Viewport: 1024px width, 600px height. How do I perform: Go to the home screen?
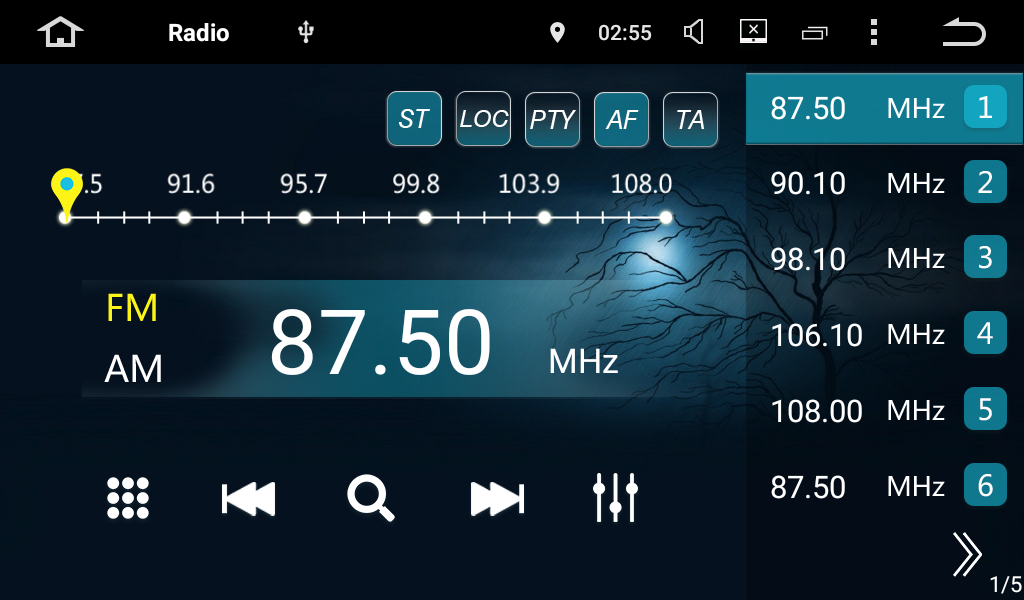tap(60, 32)
